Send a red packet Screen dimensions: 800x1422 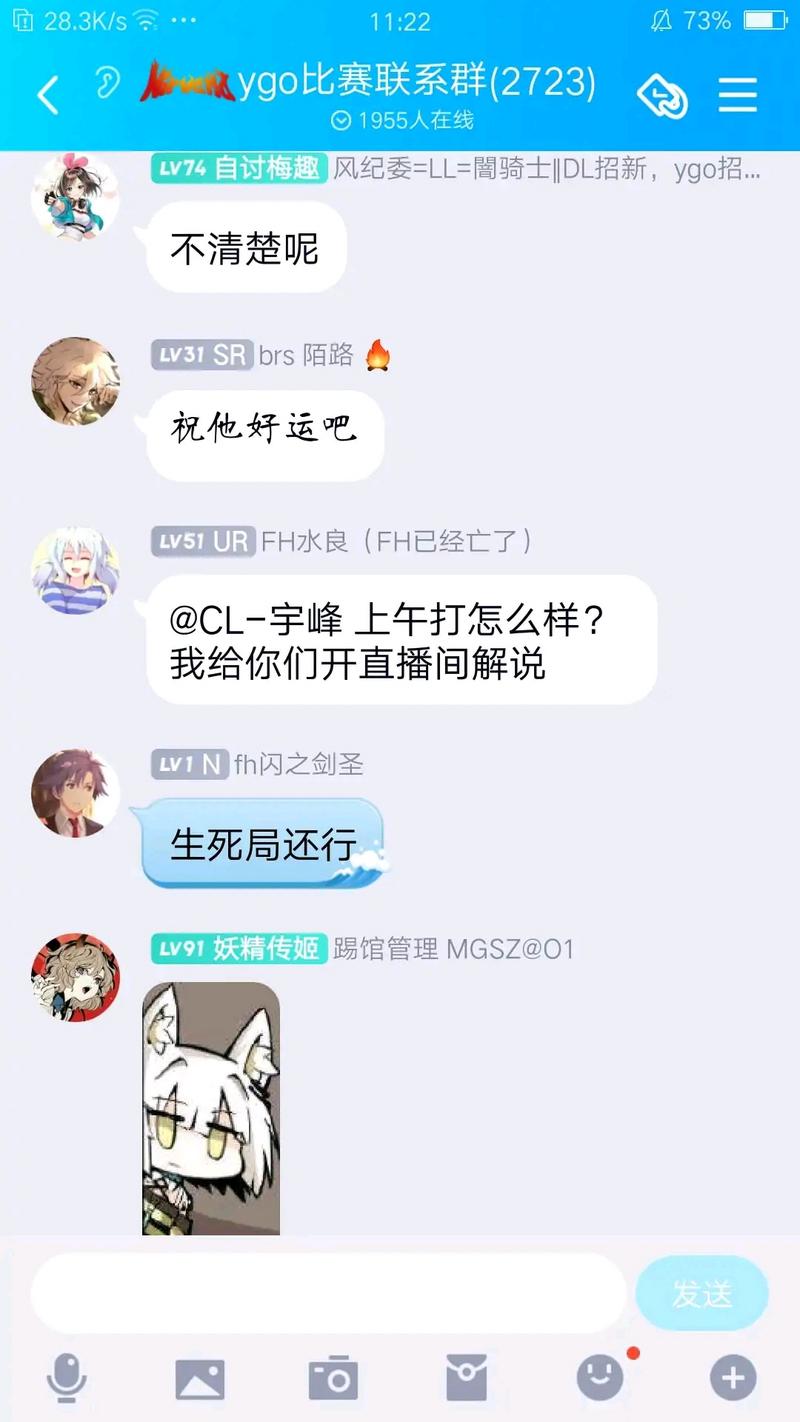pos(466,1380)
